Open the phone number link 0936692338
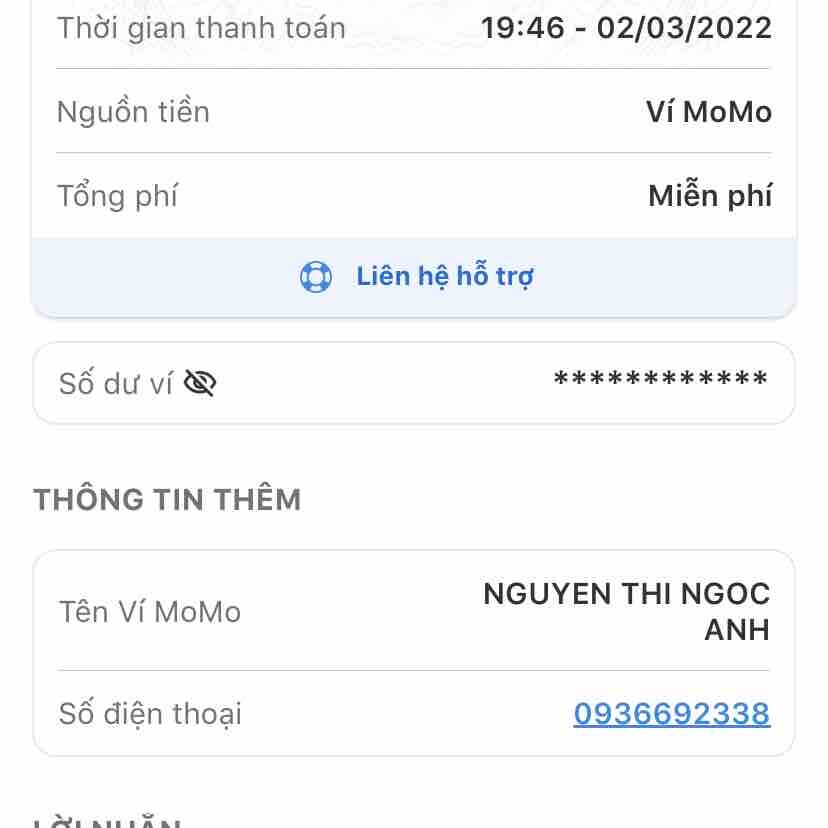The height and width of the screenshot is (828, 828). 671,713
